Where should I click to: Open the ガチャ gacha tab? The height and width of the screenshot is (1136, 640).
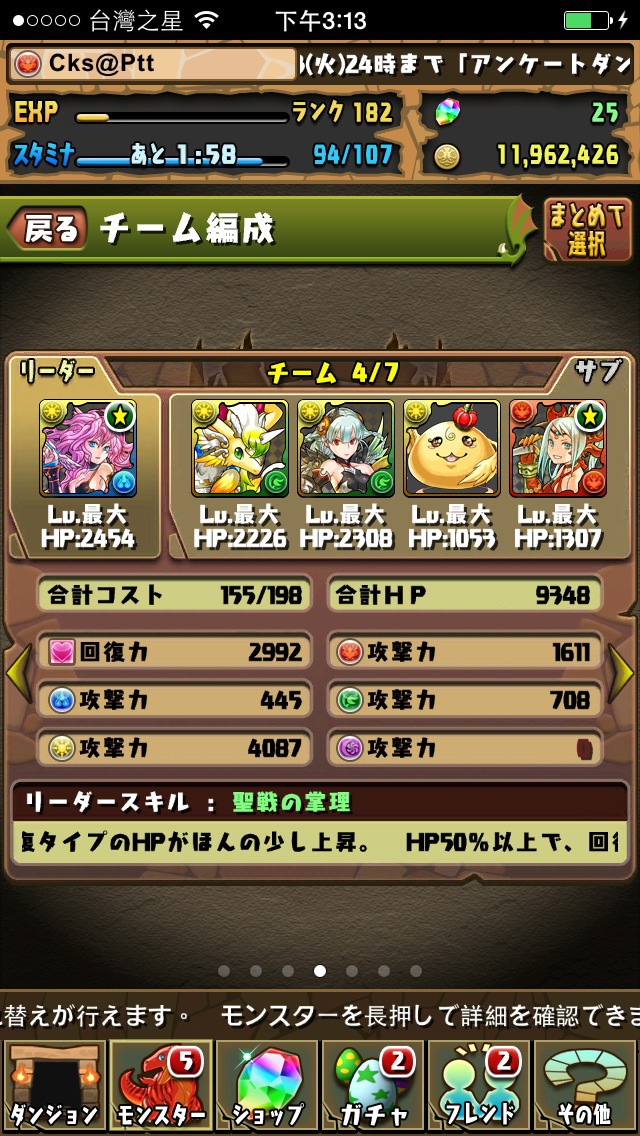372,1085
